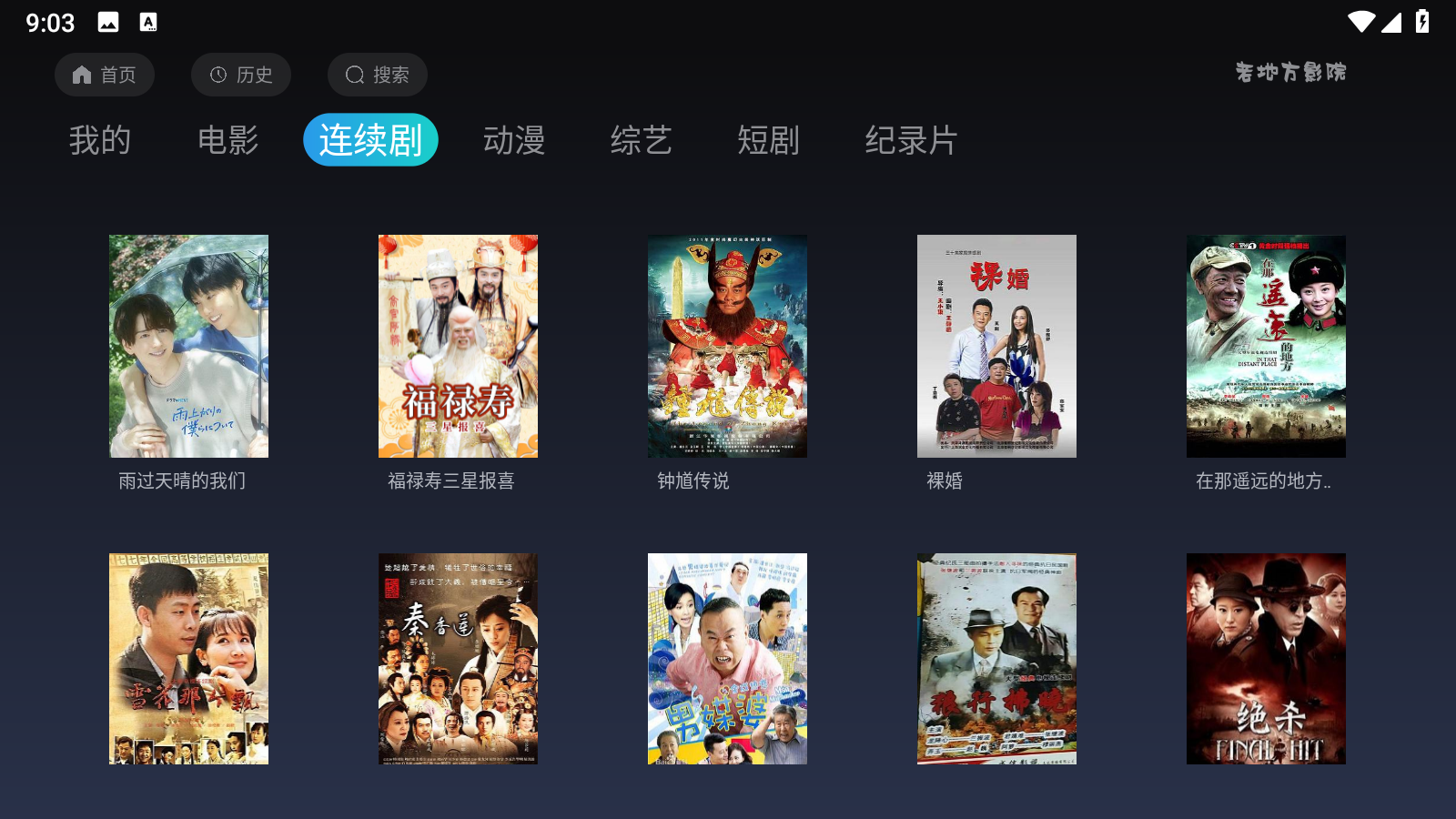The height and width of the screenshot is (819, 1456).
Task: Switch to the 动漫 tab
Action: point(514,140)
